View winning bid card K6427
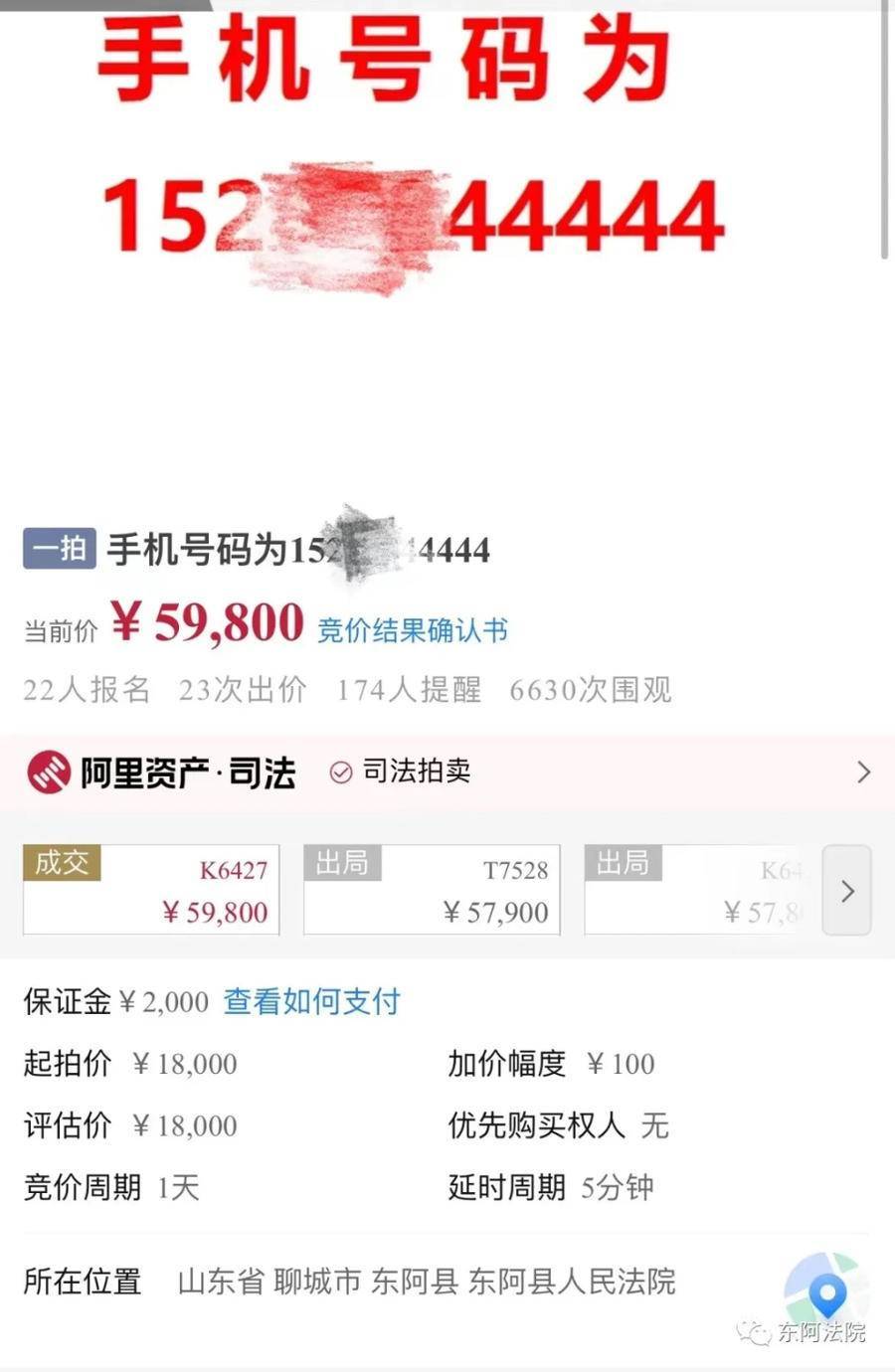This screenshot has height=1372, width=895. point(151,890)
